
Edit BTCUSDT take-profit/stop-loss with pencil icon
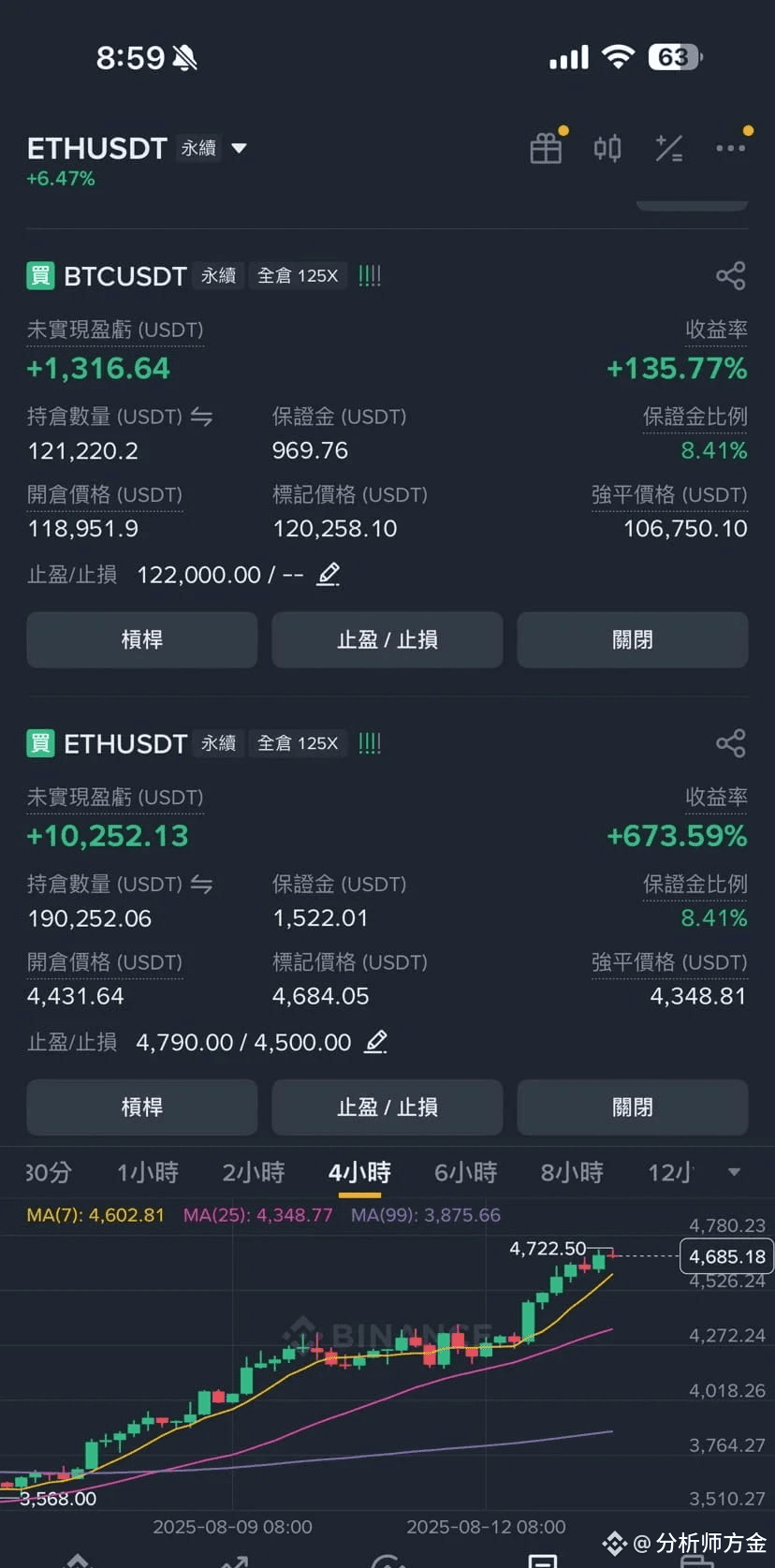pos(328,574)
